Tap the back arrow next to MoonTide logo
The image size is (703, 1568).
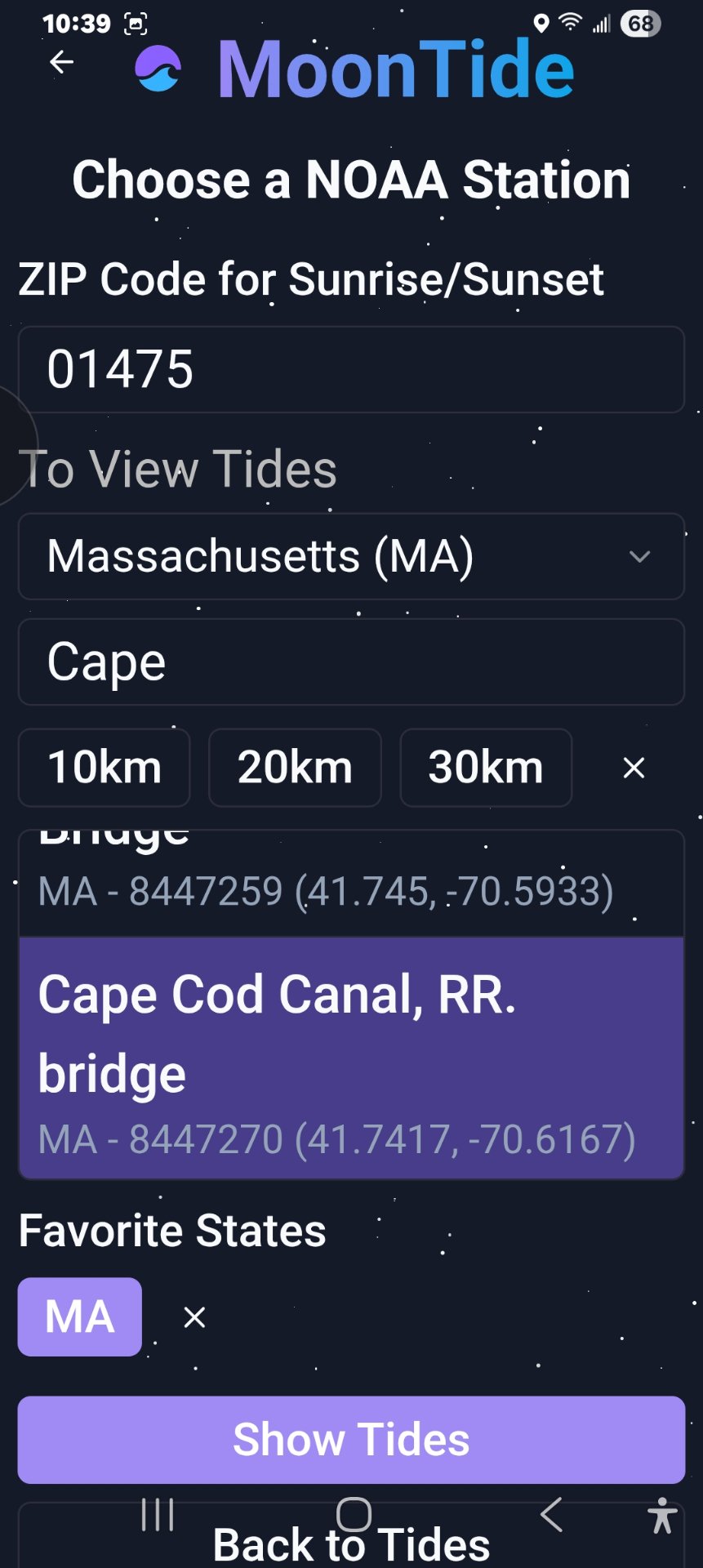(61, 62)
